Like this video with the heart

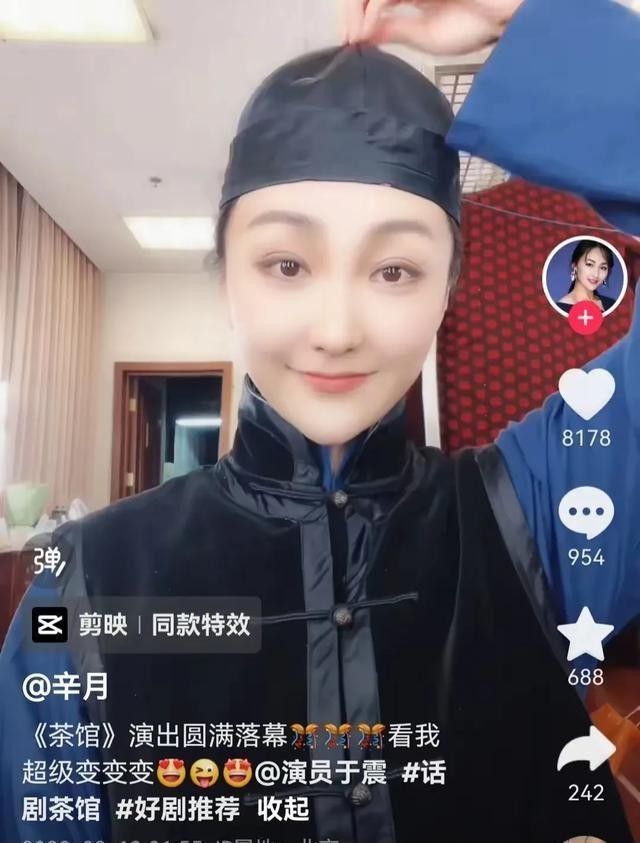586,393
